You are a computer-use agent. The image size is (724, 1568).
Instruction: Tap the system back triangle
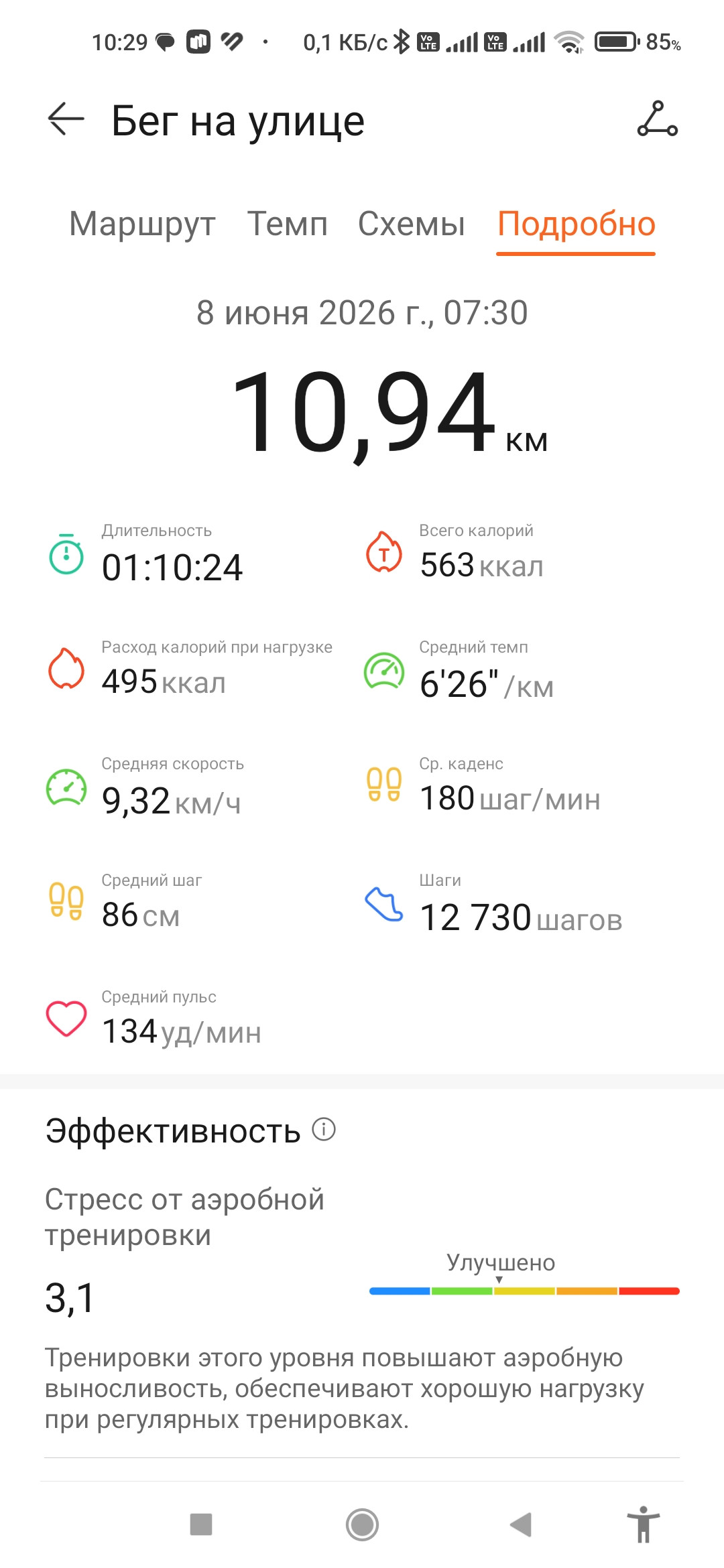click(x=522, y=1524)
